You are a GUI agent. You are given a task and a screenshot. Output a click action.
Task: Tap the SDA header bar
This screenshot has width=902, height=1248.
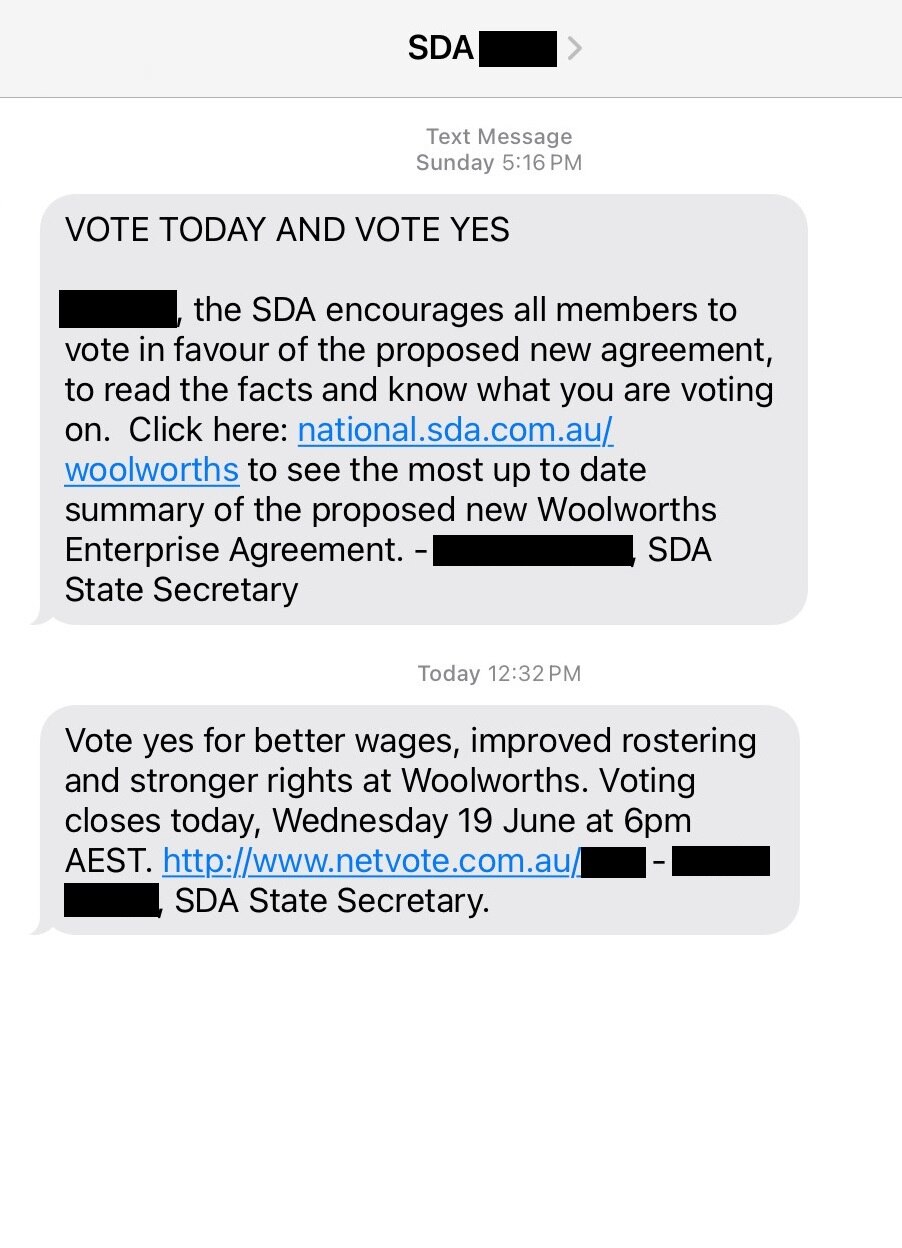pyautogui.click(x=451, y=47)
